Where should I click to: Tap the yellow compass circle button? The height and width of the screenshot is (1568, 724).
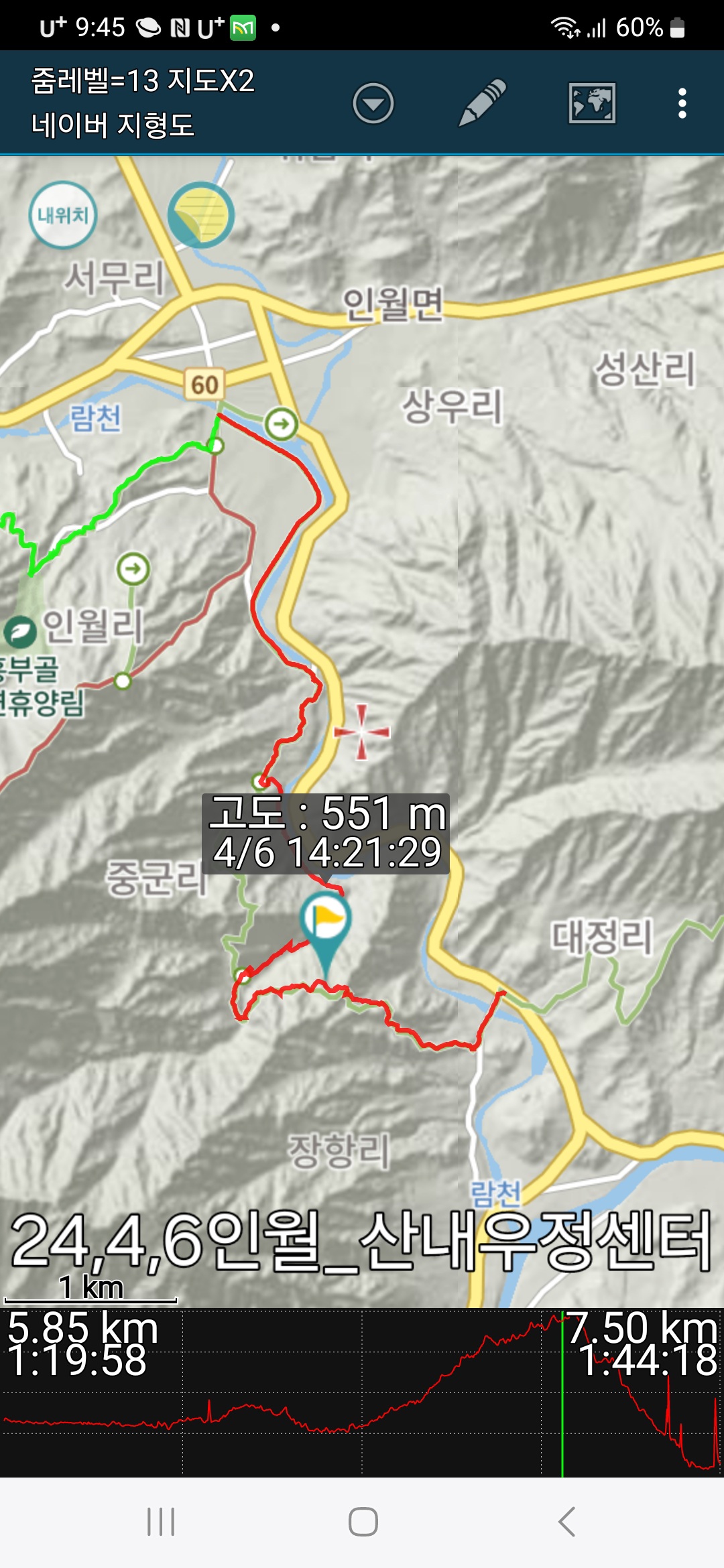(200, 215)
